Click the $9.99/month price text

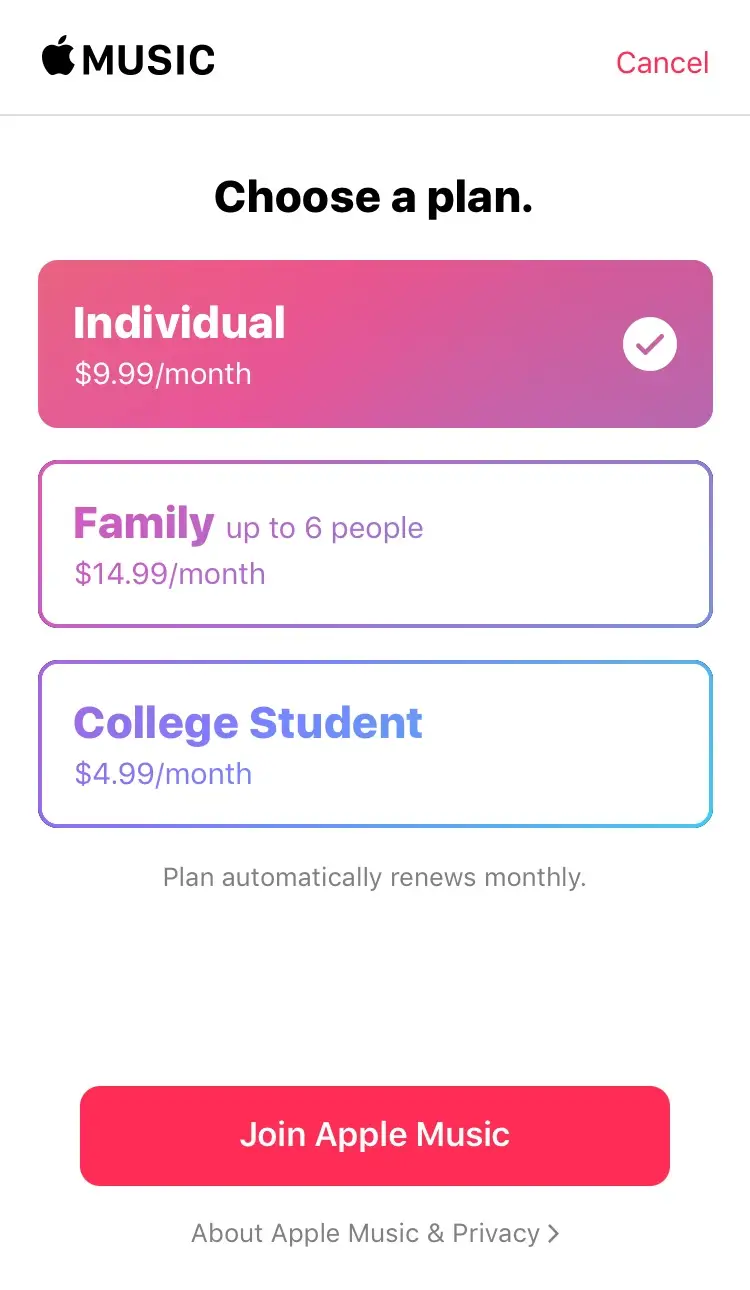[162, 375]
